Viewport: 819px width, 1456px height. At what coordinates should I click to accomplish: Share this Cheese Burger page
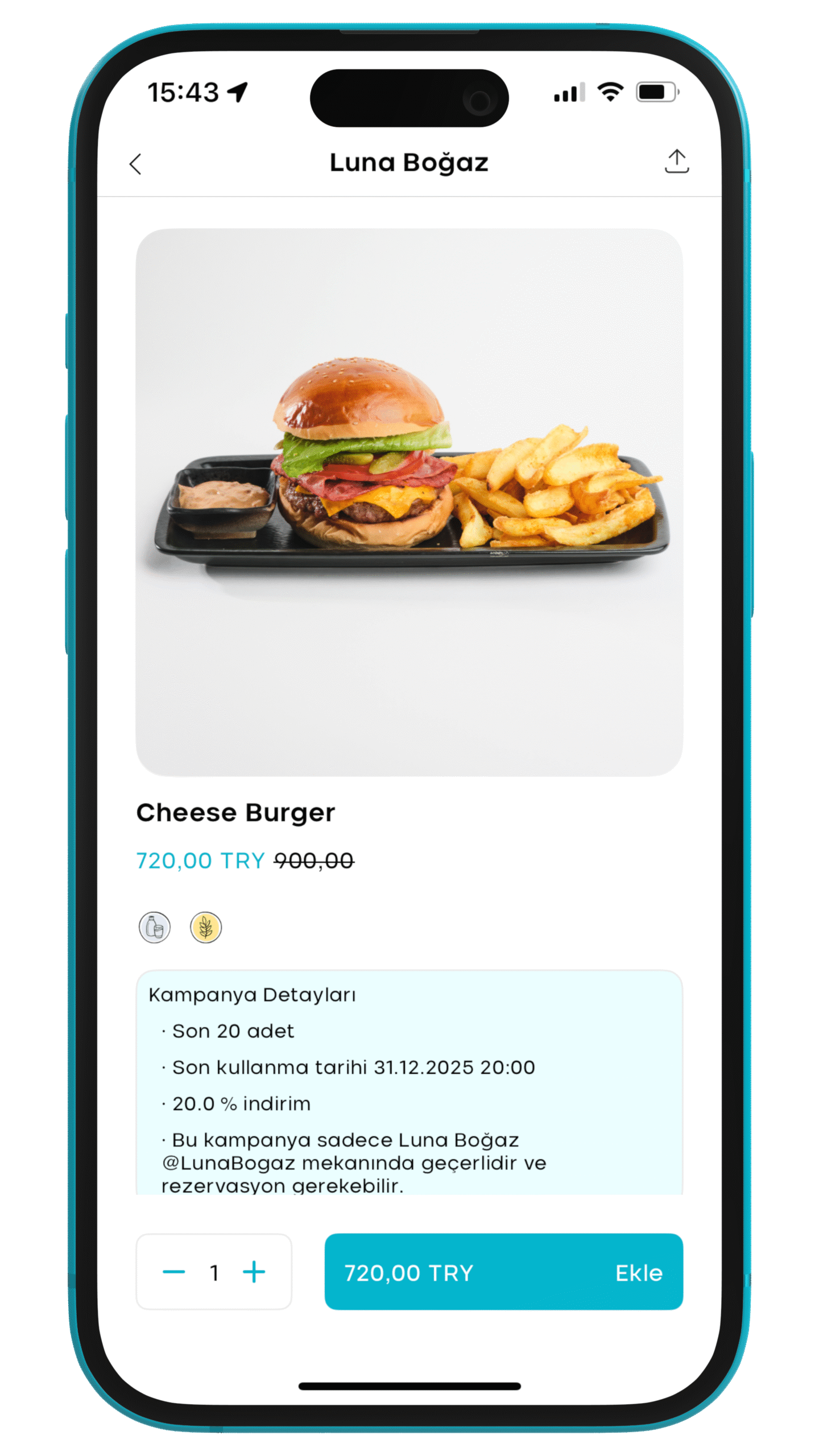pyautogui.click(x=676, y=162)
